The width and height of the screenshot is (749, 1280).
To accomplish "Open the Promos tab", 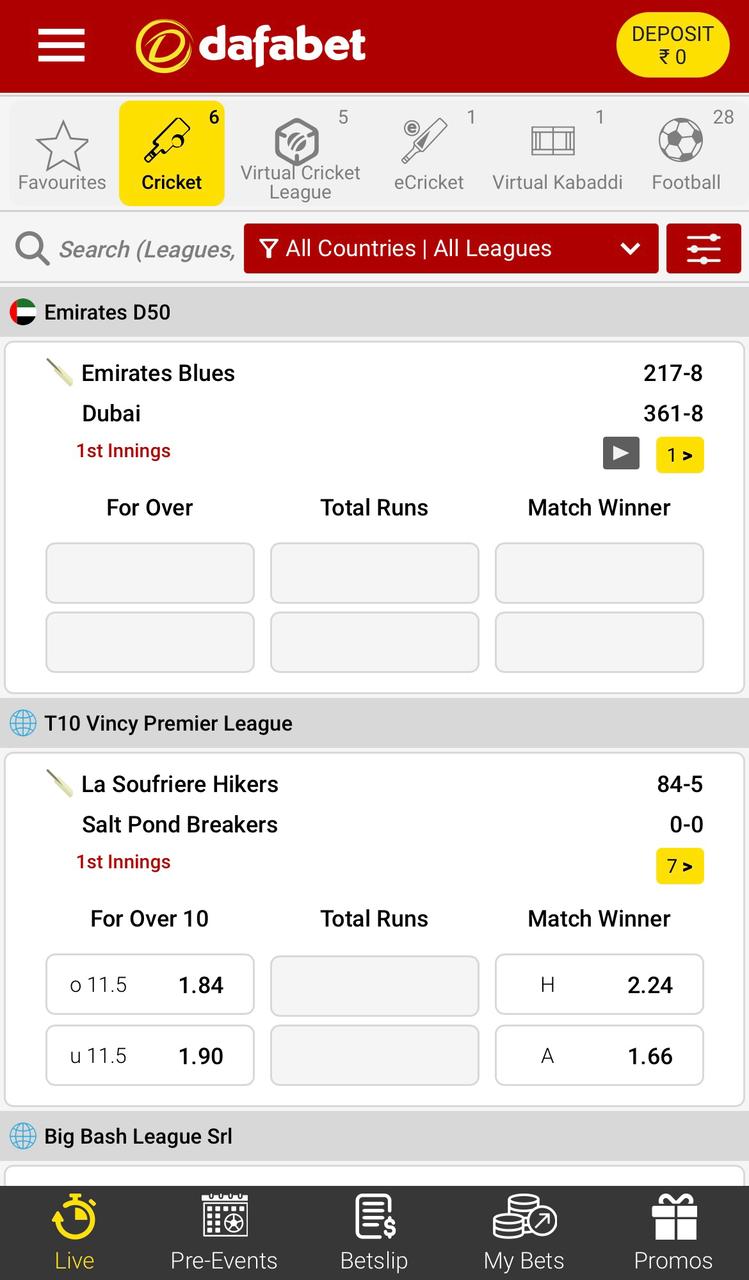I will [673, 1232].
